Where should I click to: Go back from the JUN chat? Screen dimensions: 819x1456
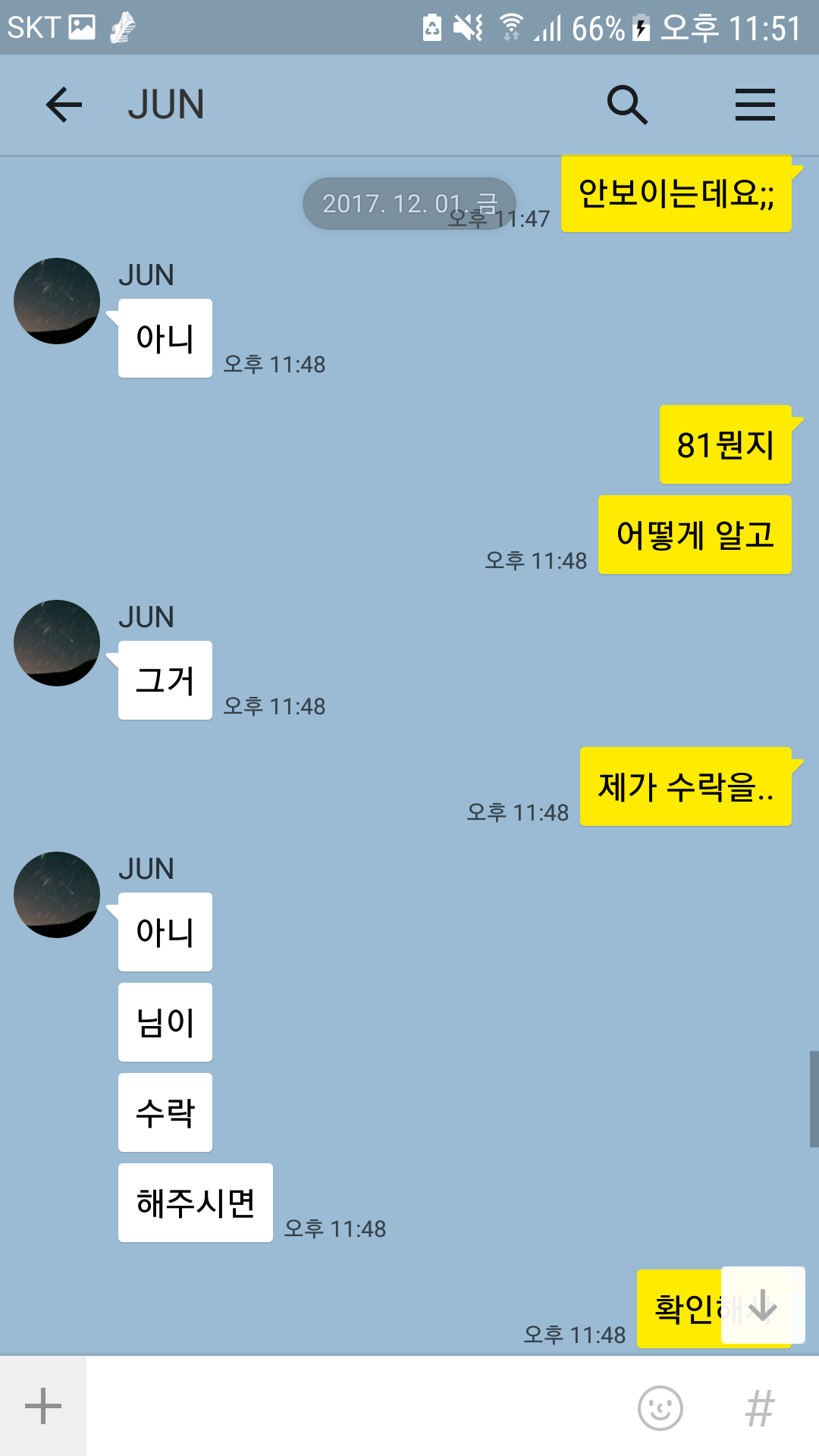pyautogui.click(x=64, y=105)
